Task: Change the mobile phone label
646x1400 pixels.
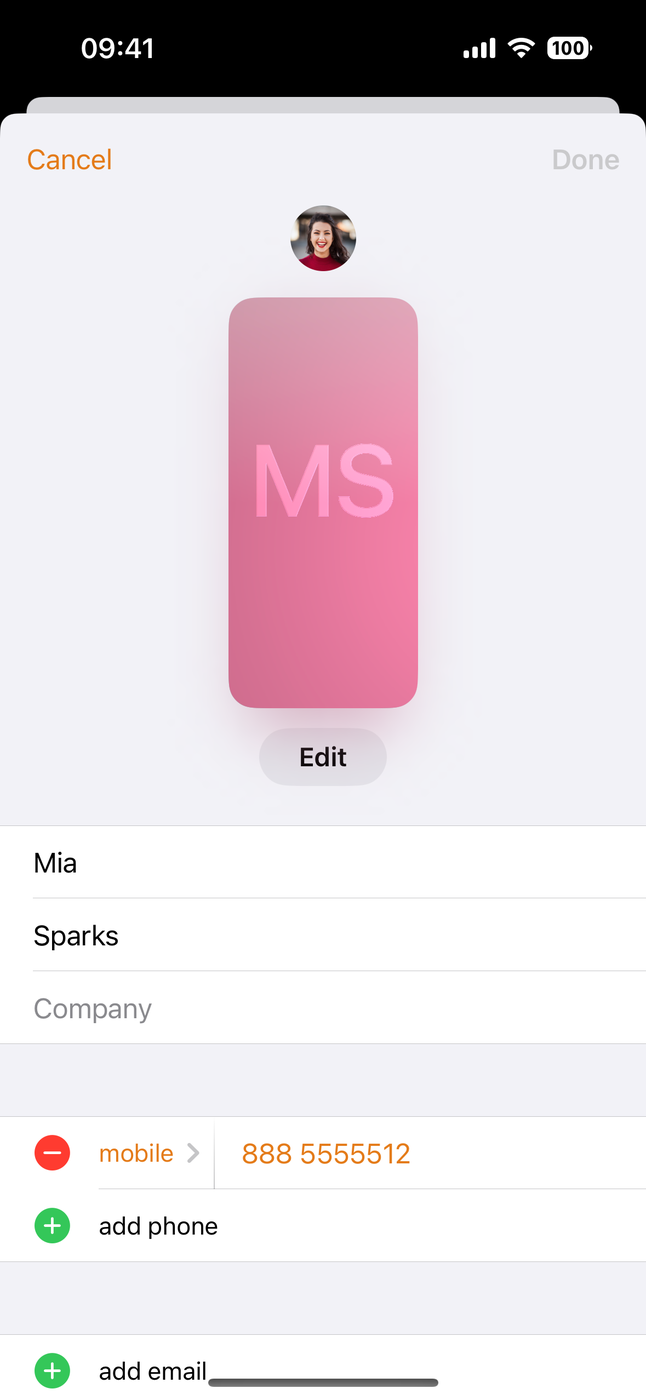Action: click(149, 1153)
